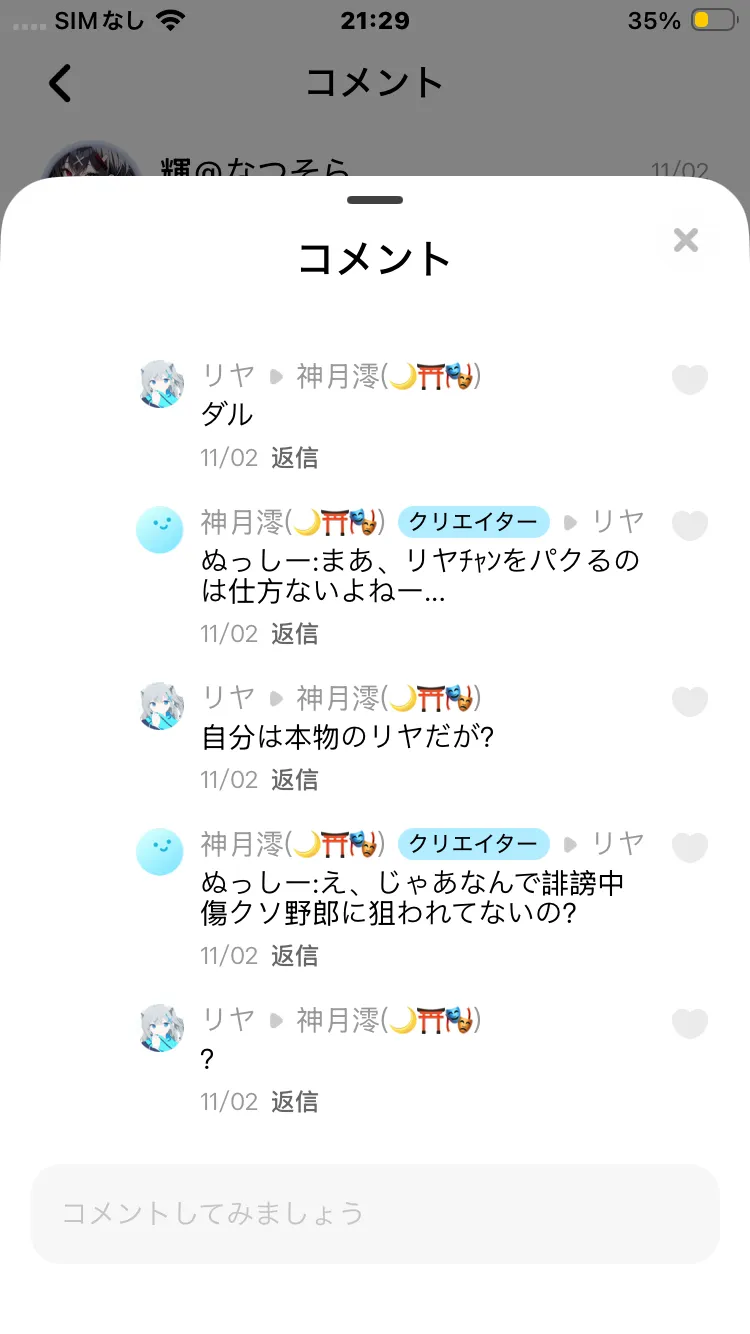Tap 返信 under the 狙われてないの? comment

pyautogui.click(x=294, y=956)
